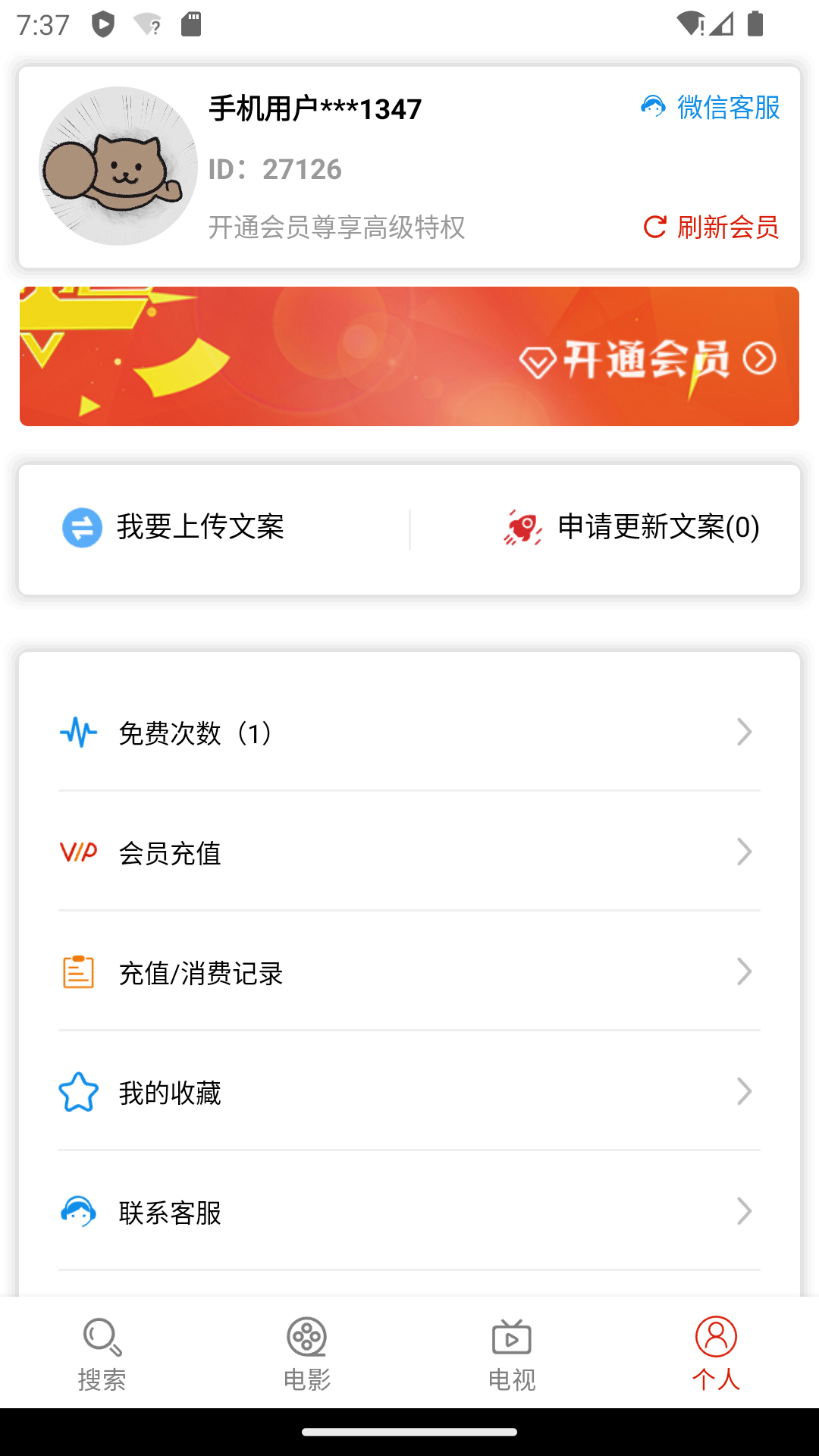Switch to the 电影 tab
The height and width of the screenshot is (1456, 819).
(x=306, y=1354)
